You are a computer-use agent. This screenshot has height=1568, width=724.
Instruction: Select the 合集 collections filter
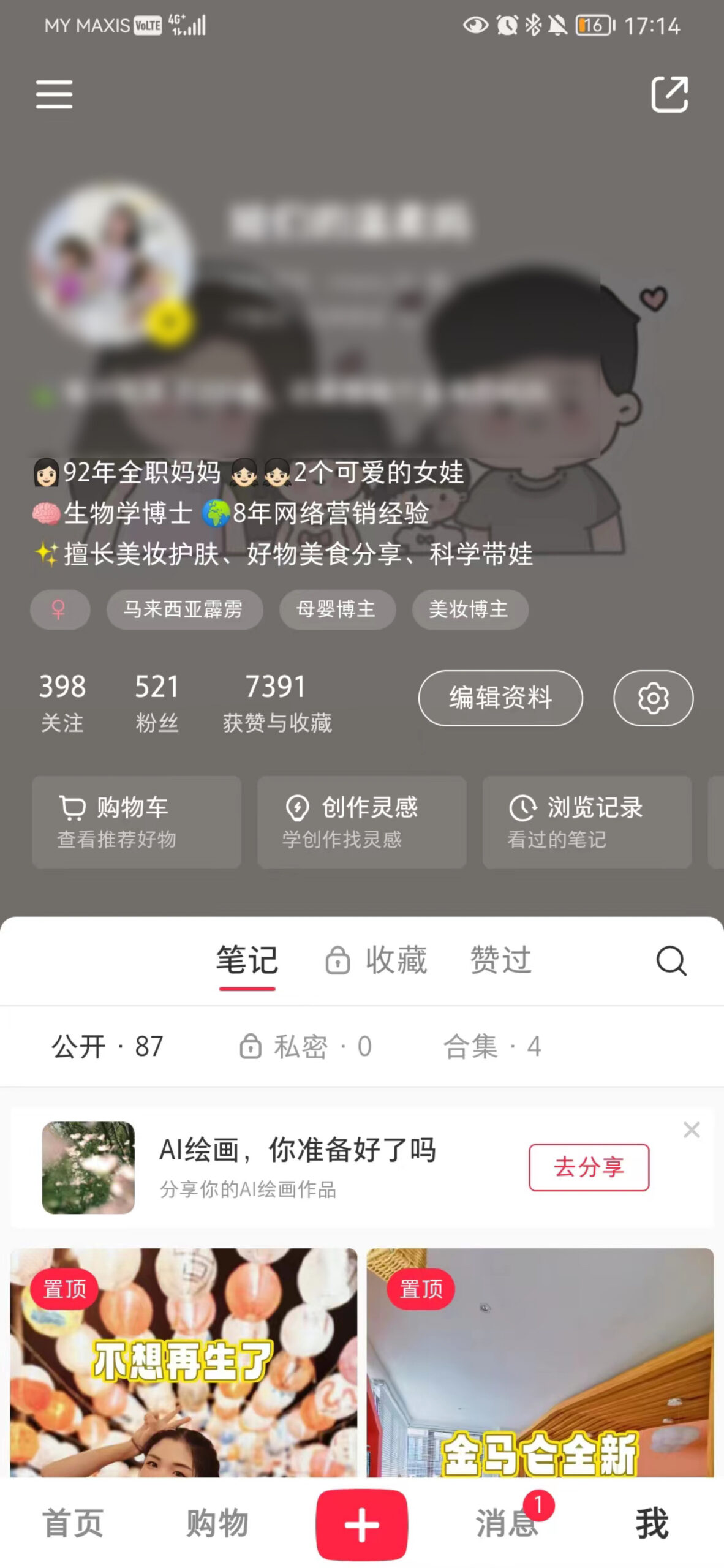[492, 1046]
